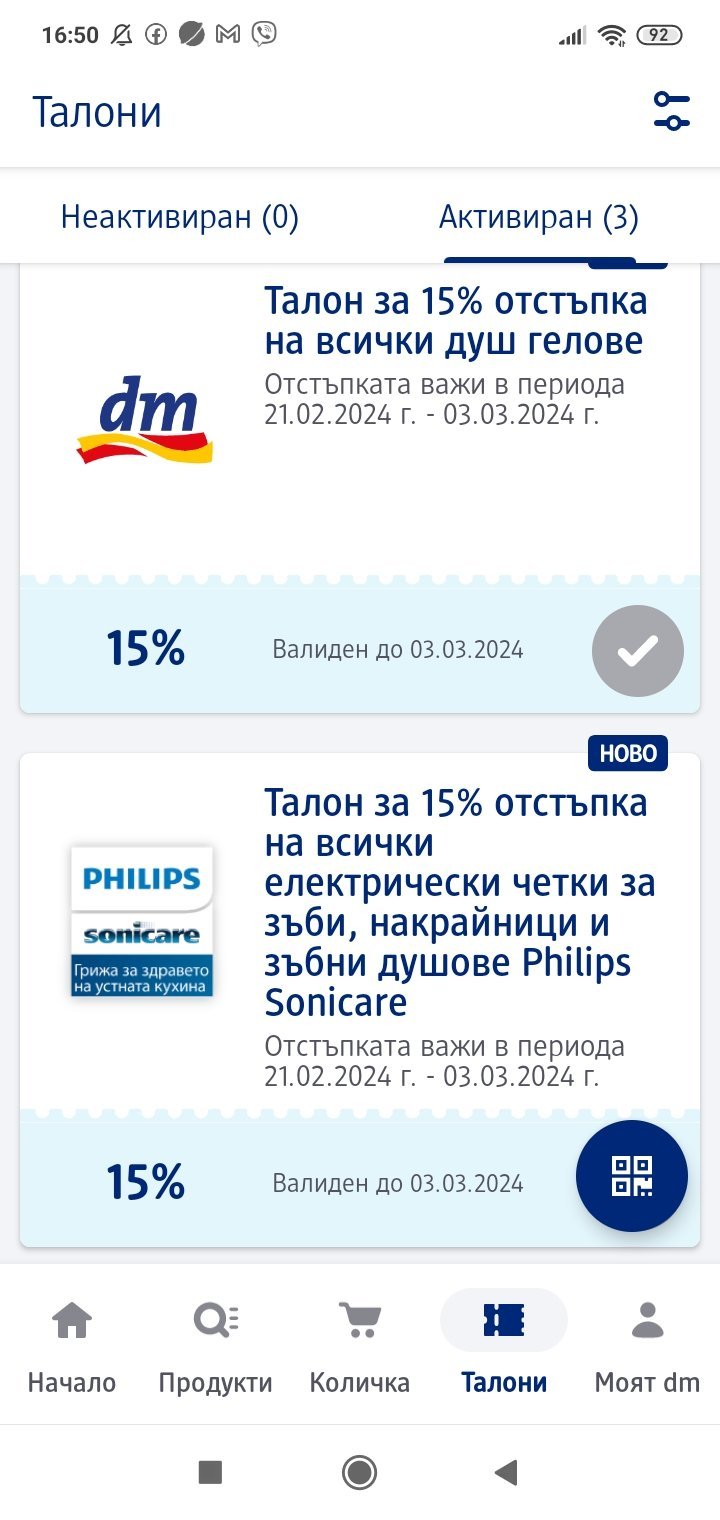The width and height of the screenshot is (720, 1520).
Task: Show the QR code floating button
Action: (631, 1176)
